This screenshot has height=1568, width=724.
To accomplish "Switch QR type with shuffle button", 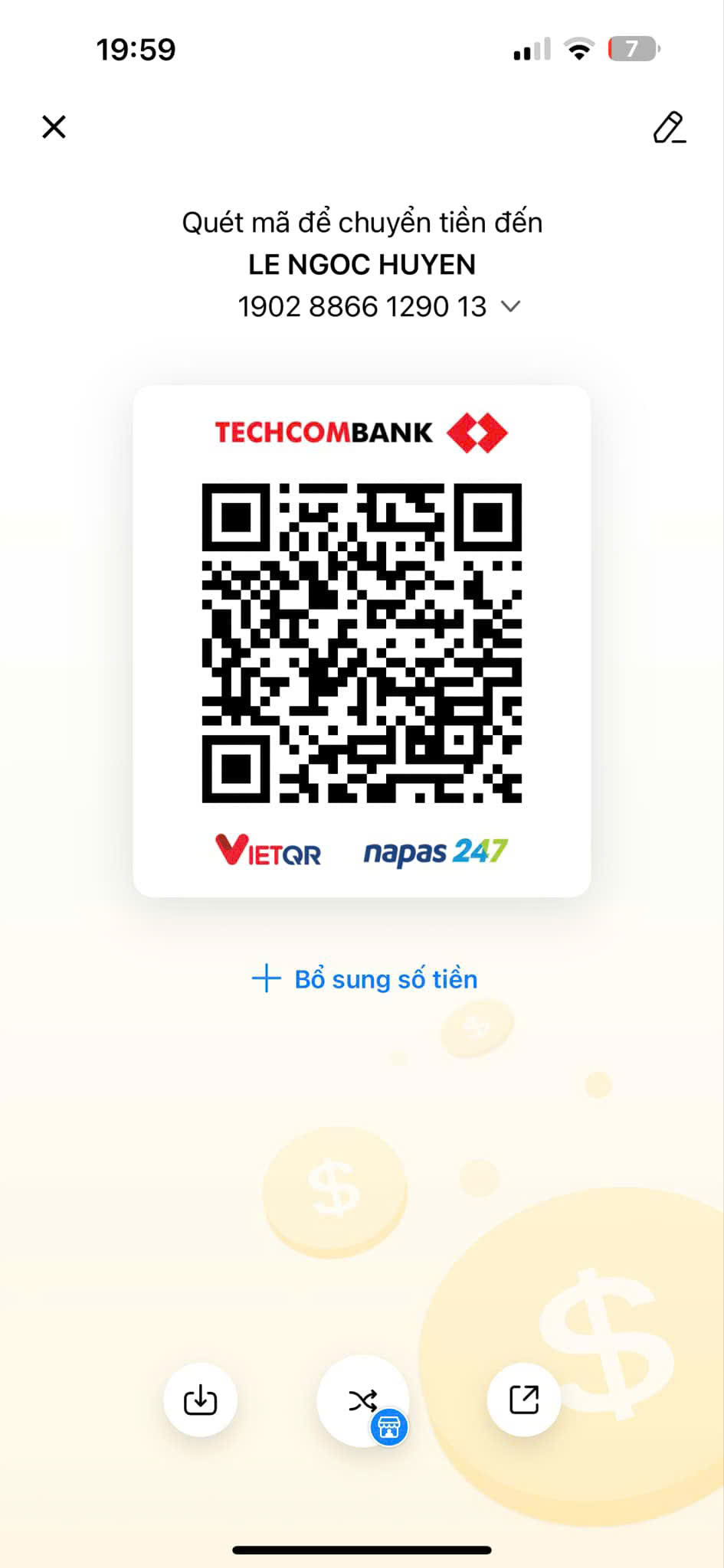I will 362,1401.
